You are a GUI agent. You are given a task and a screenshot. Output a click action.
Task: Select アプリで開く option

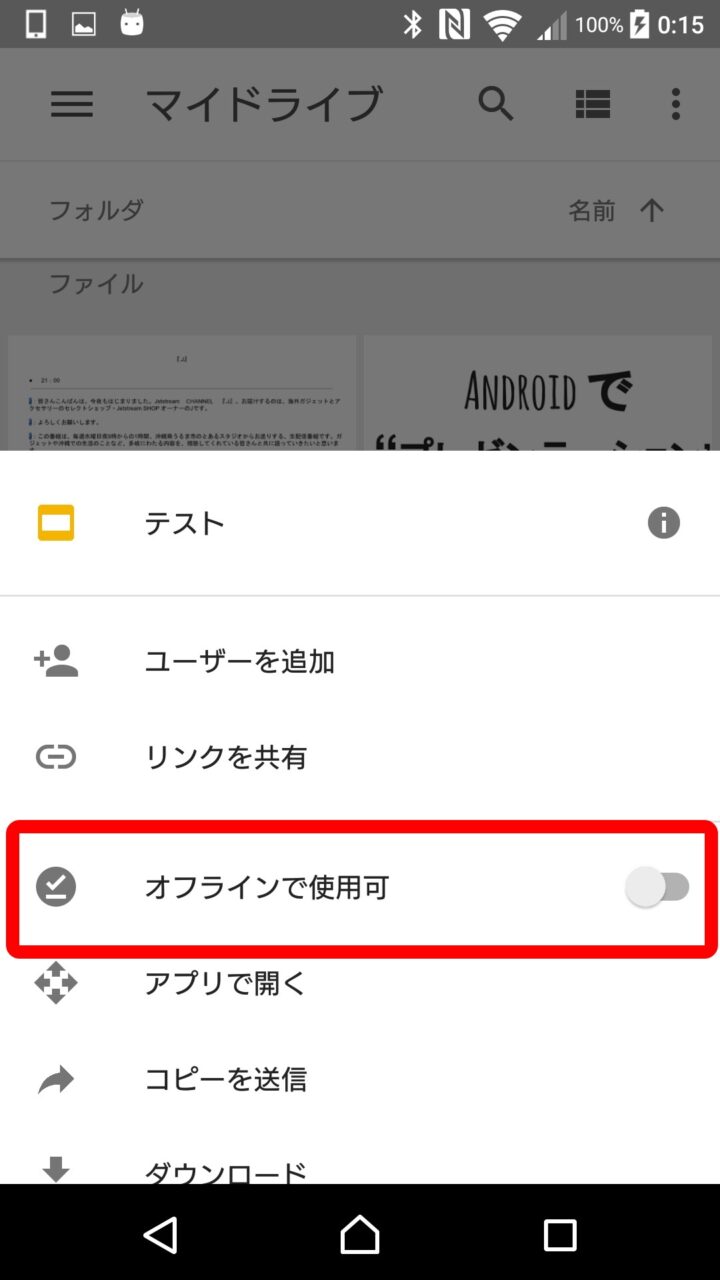pyautogui.click(x=226, y=983)
